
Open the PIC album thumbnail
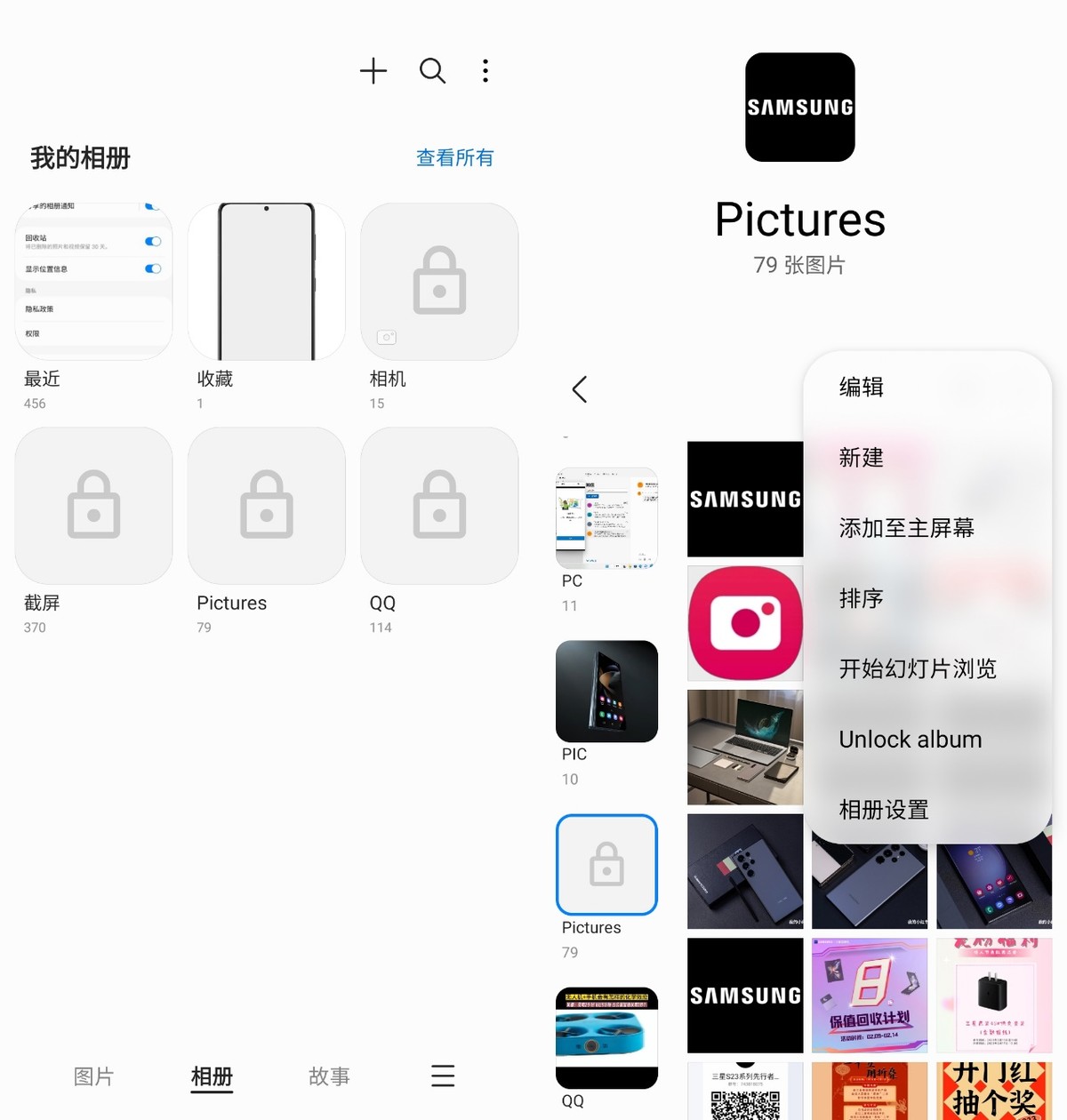pyautogui.click(x=606, y=692)
